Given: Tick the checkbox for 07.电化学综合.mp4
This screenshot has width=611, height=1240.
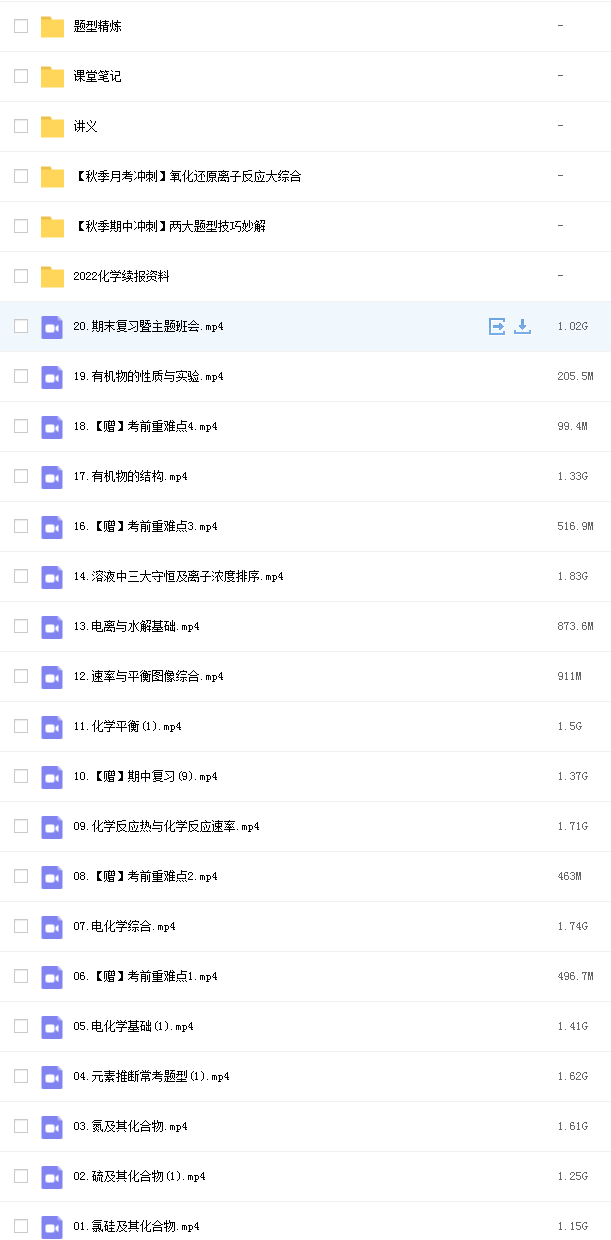Looking at the screenshot, I should coord(21,926).
